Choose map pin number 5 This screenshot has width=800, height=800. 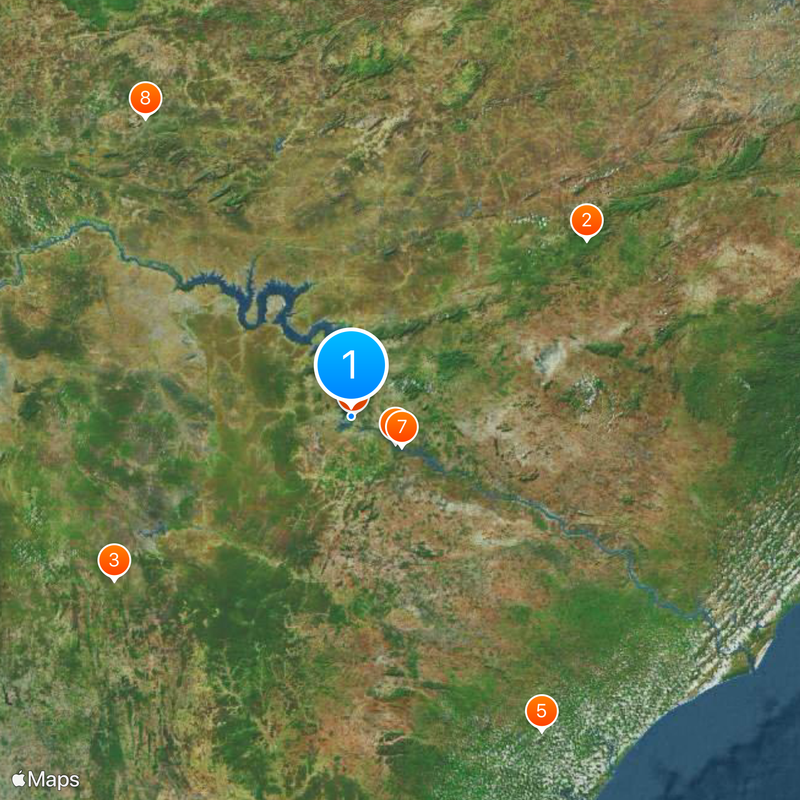click(x=541, y=712)
